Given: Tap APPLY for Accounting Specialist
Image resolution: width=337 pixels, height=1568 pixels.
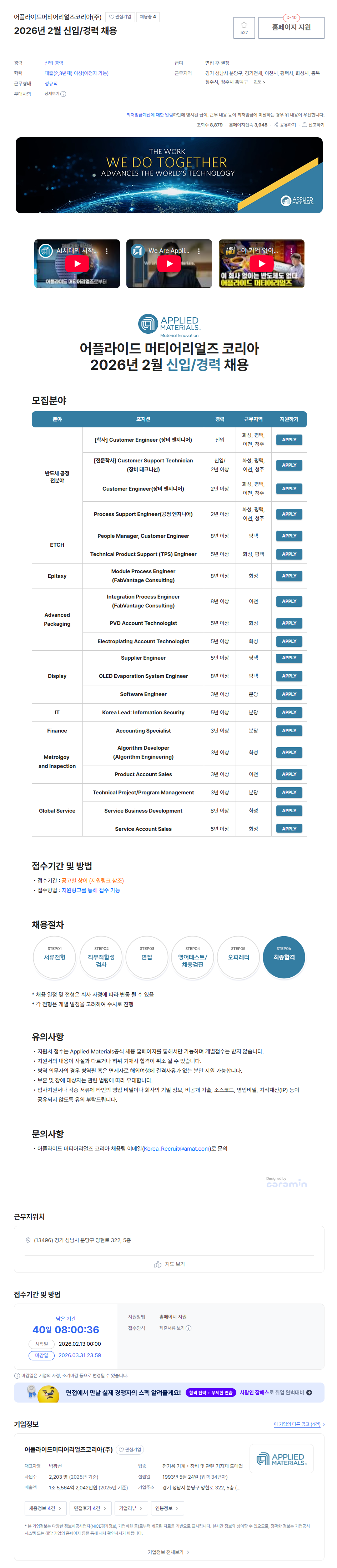Looking at the screenshot, I should [x=288, y=730].
